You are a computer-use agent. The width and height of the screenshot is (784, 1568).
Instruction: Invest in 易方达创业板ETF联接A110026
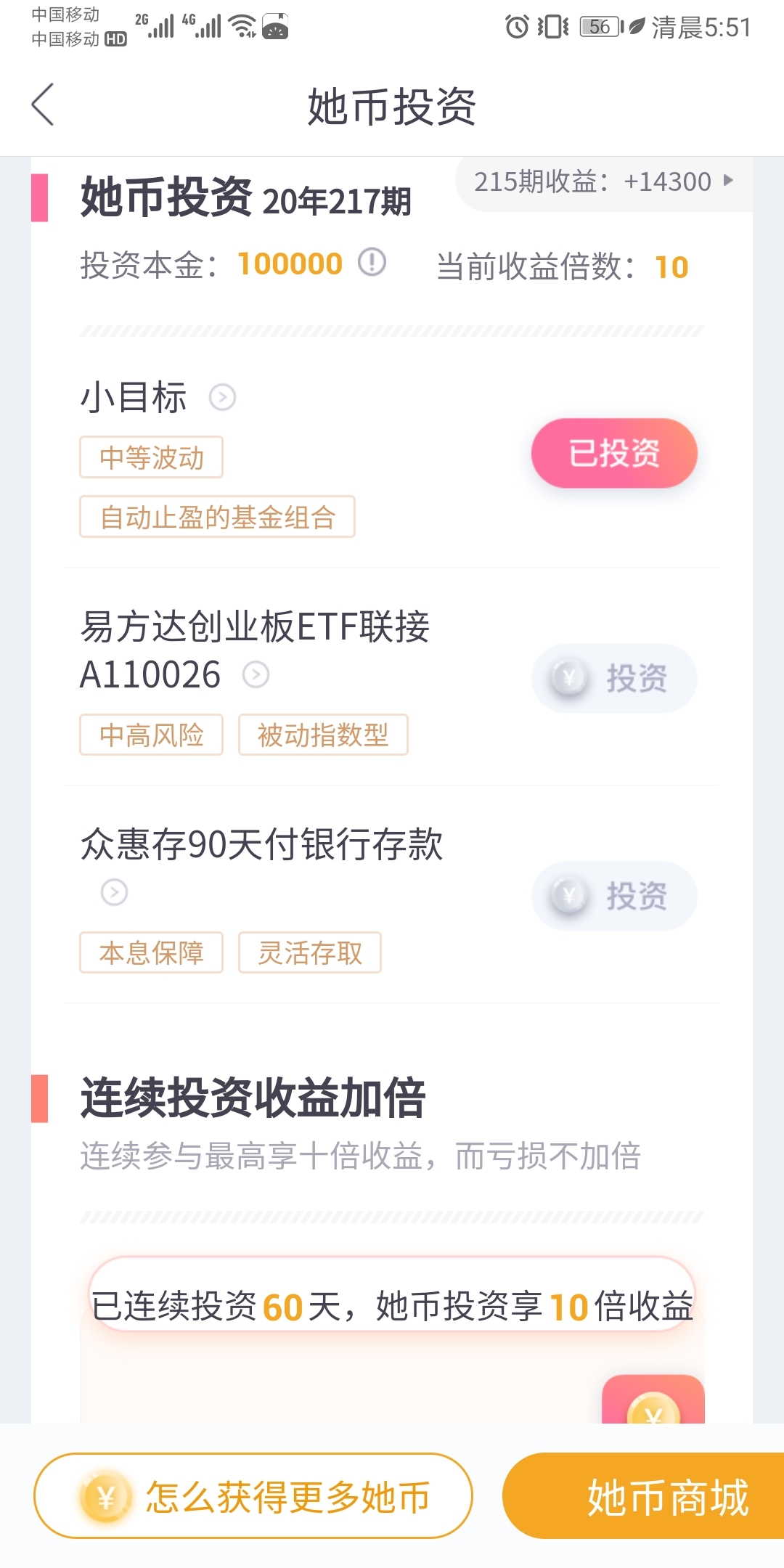[614, 678]
